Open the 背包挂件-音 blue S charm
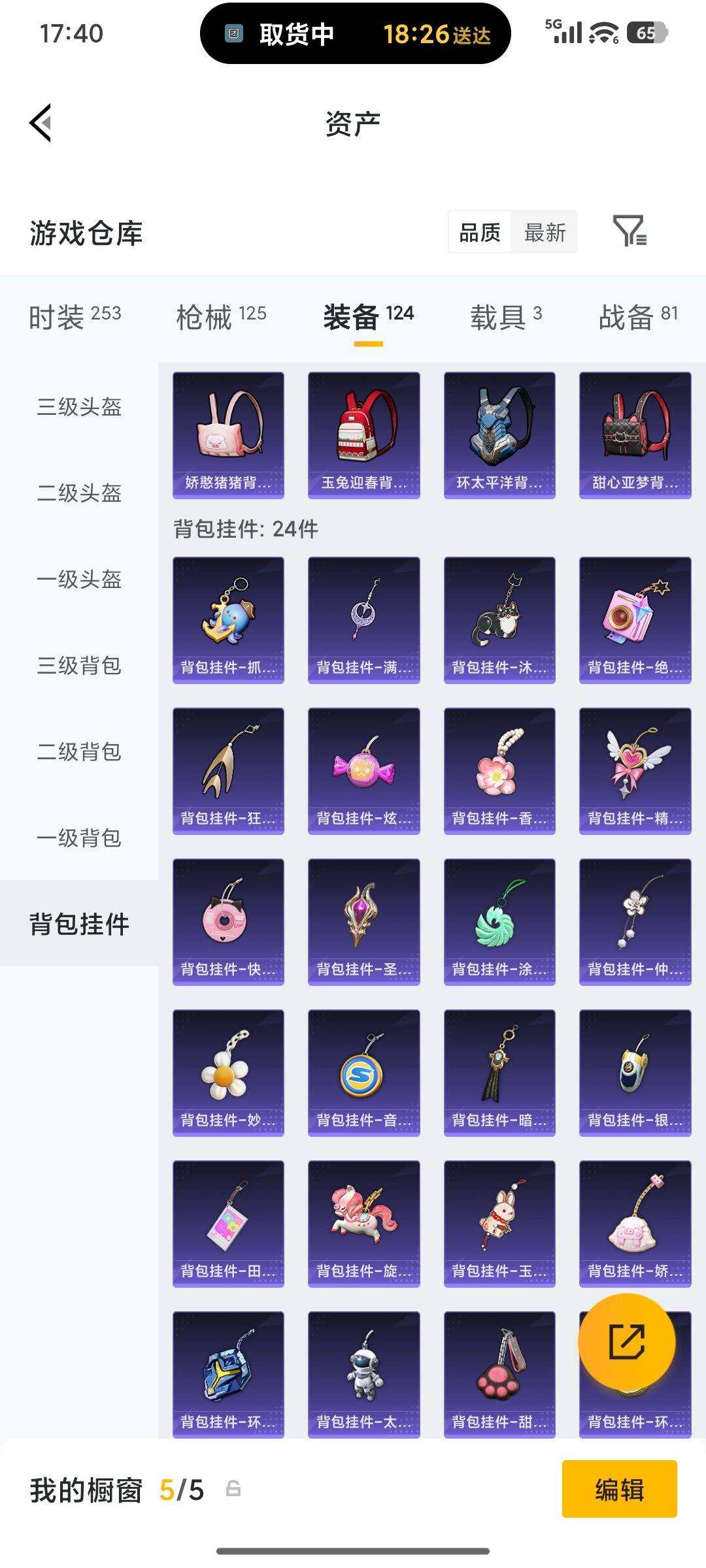The image size is (706, 1568). (363, 1073)
